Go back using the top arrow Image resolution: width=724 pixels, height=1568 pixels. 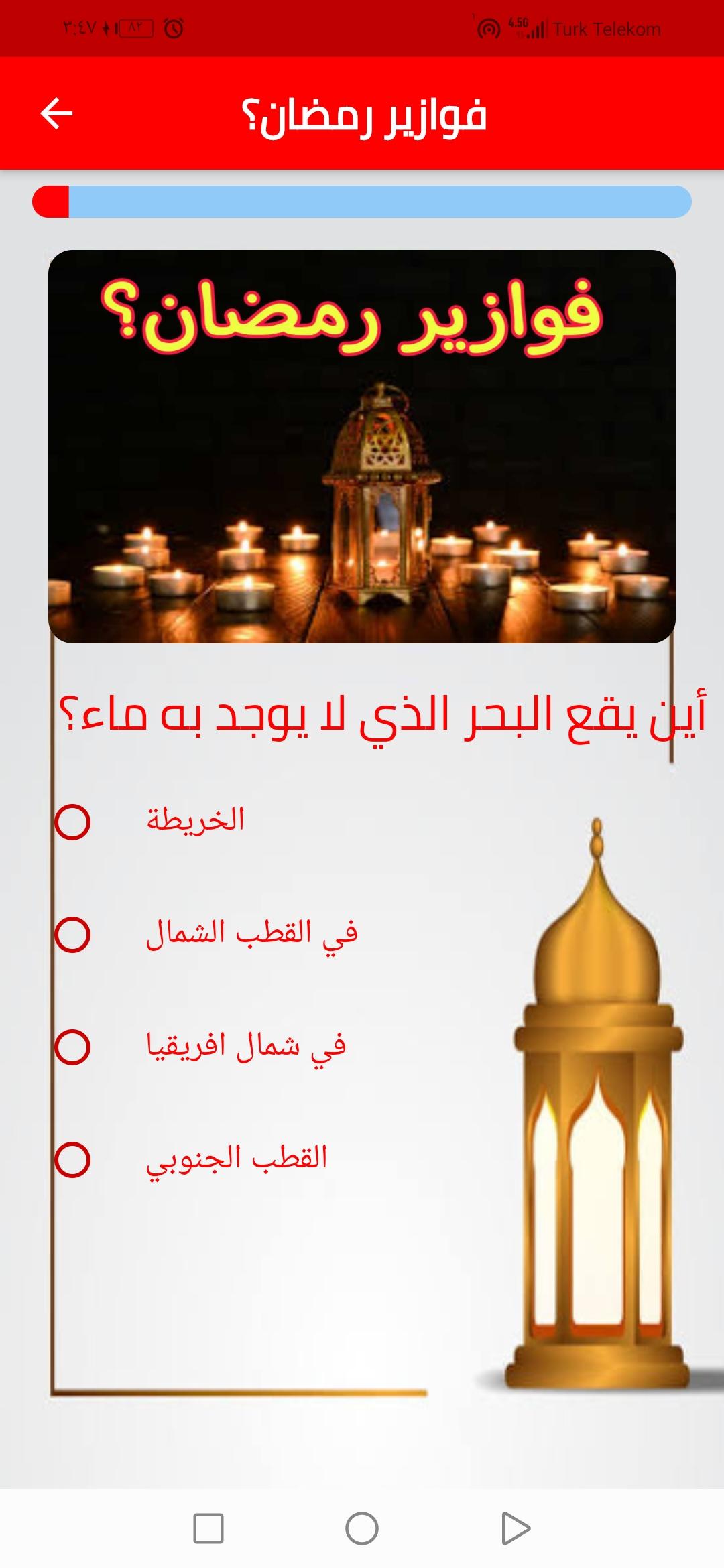point(56,113)
